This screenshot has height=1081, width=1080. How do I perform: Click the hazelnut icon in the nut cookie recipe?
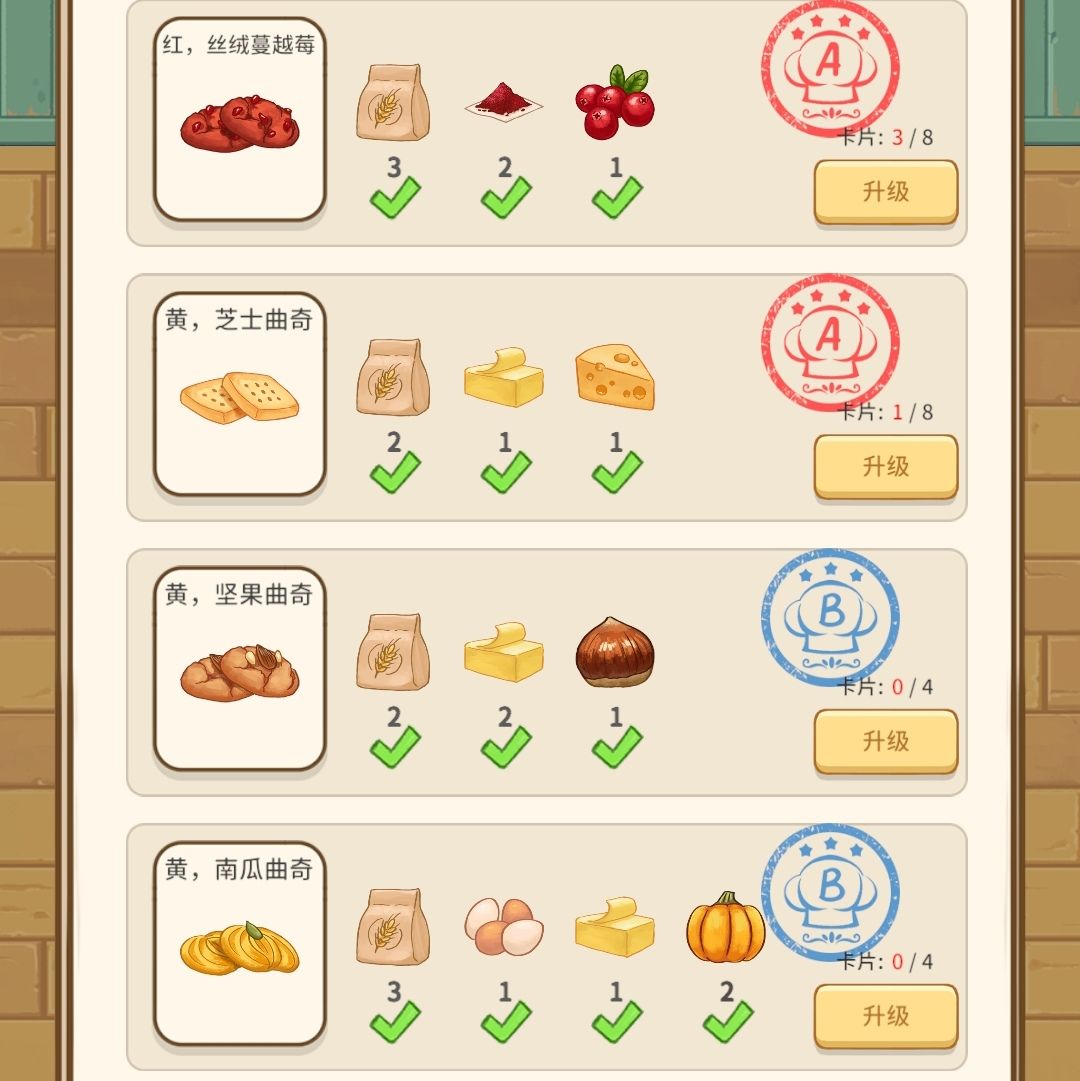point(616,650)
